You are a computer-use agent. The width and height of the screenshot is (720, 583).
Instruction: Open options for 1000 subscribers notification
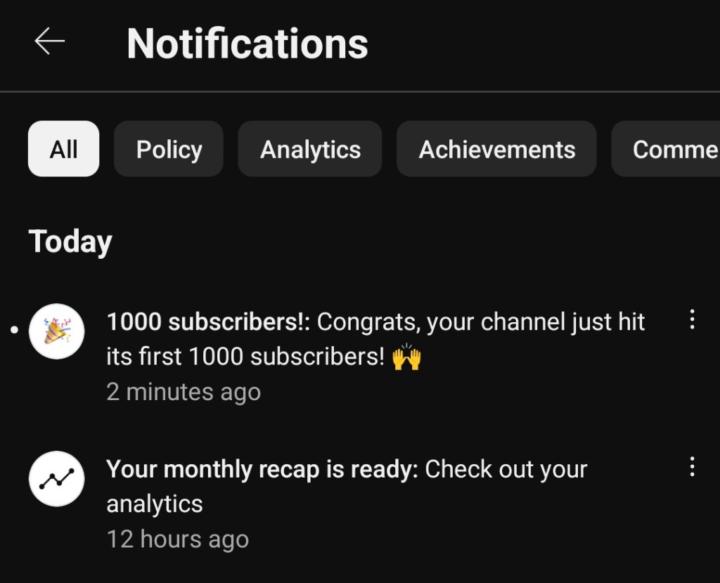click(691, 320)
